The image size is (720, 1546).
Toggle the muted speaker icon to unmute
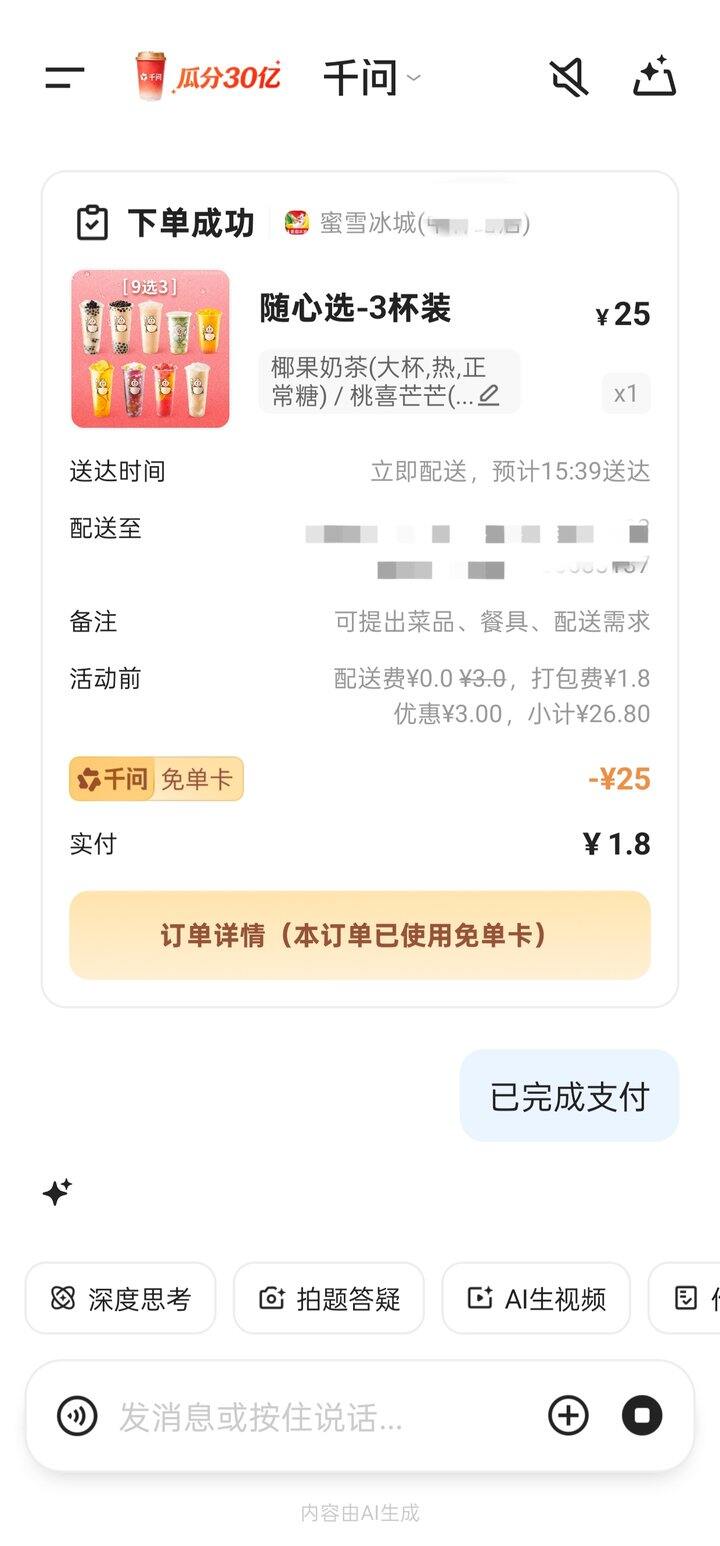(x=567, y=75)
